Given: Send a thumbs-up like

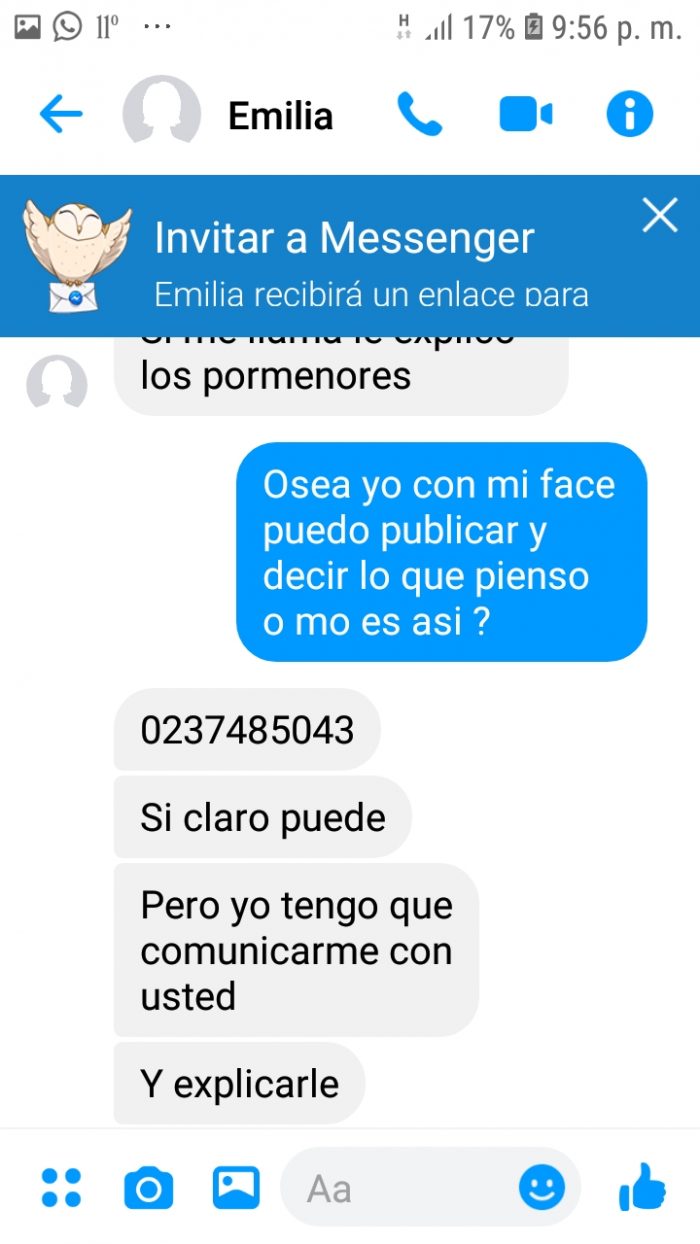Looking at the screenshot, I should coord(642,1188).
